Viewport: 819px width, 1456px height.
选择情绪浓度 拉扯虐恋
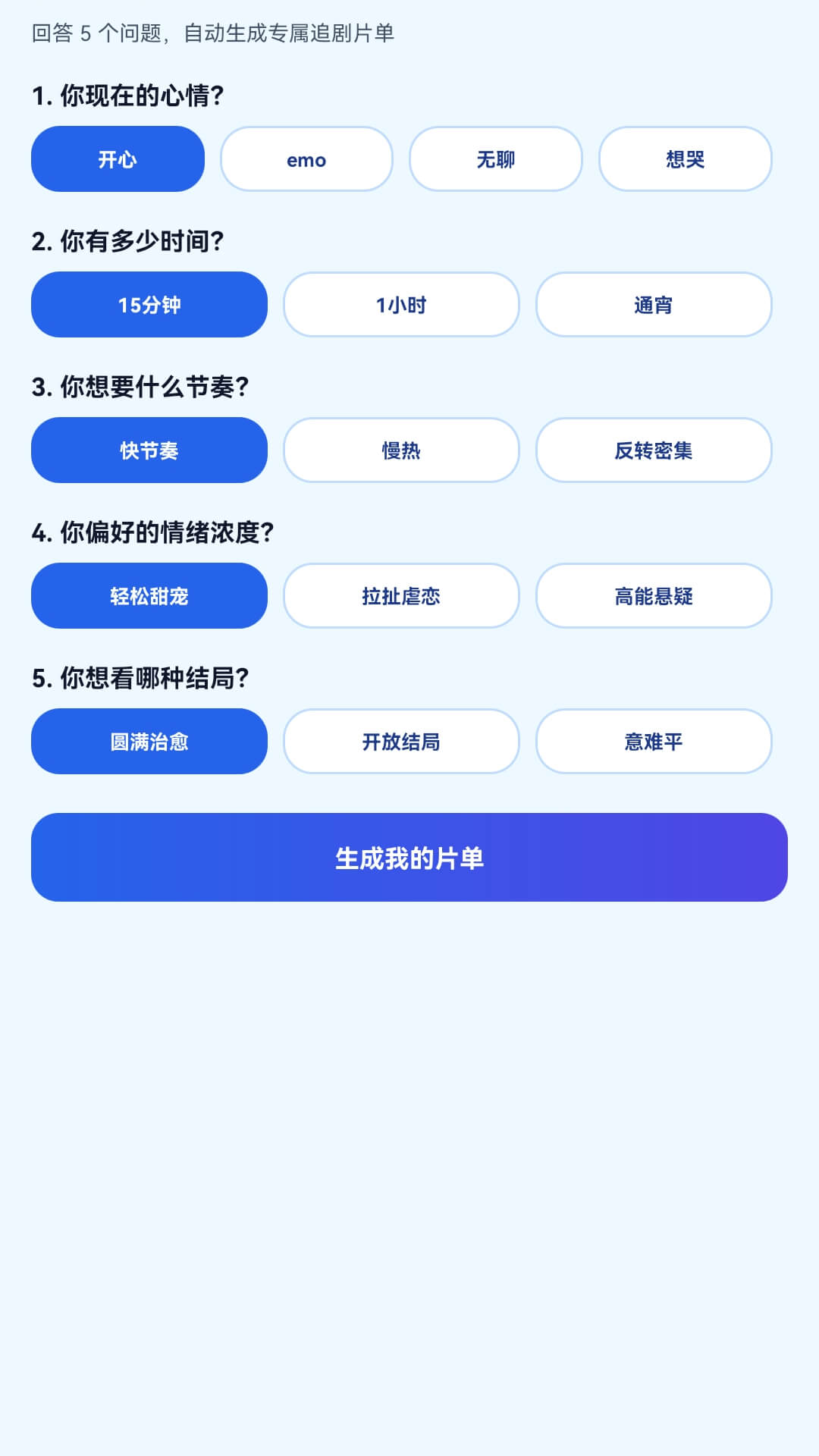pyautogui.click(x=401, y=596)
